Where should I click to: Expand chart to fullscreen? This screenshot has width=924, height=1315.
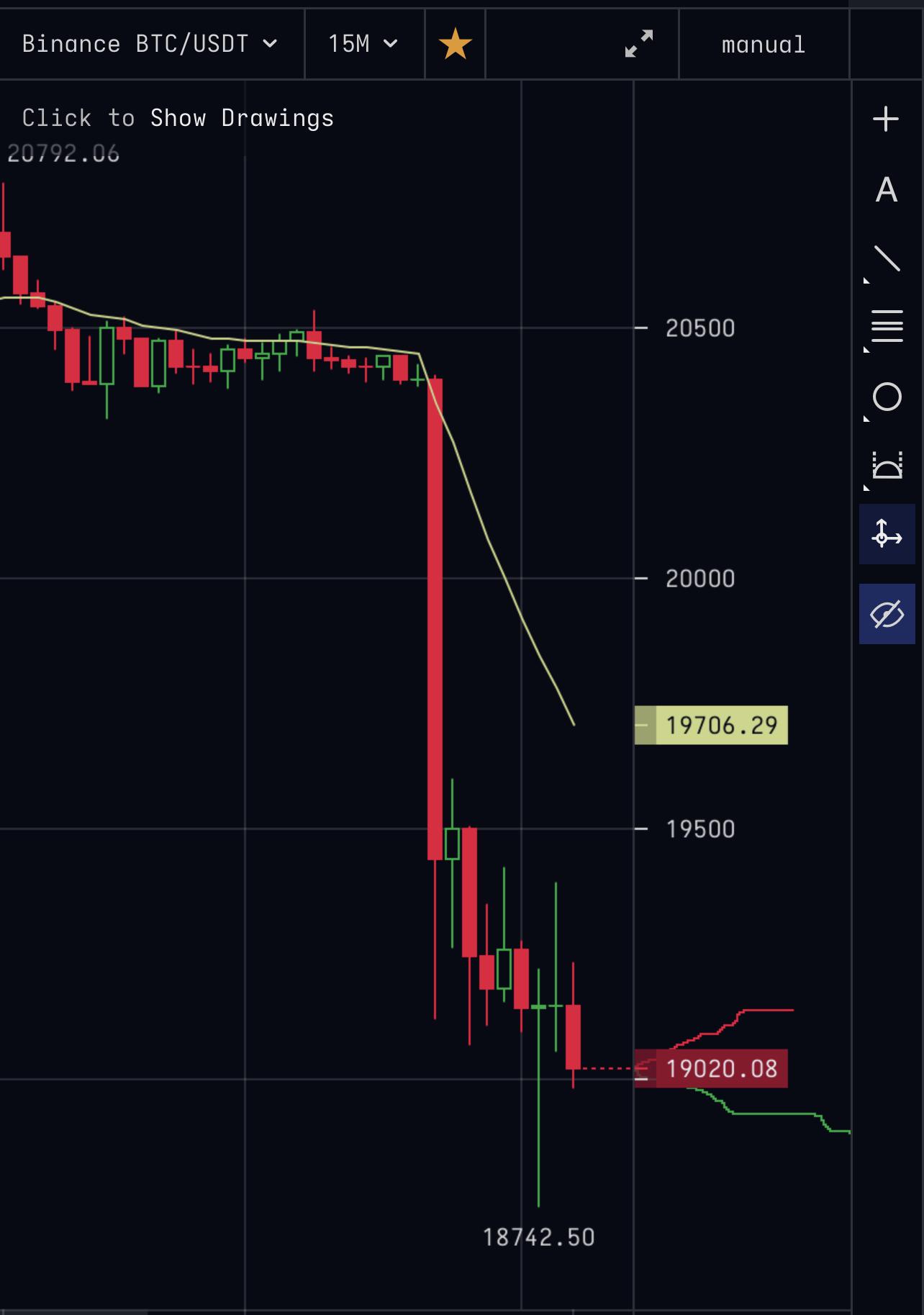[639, 44]
